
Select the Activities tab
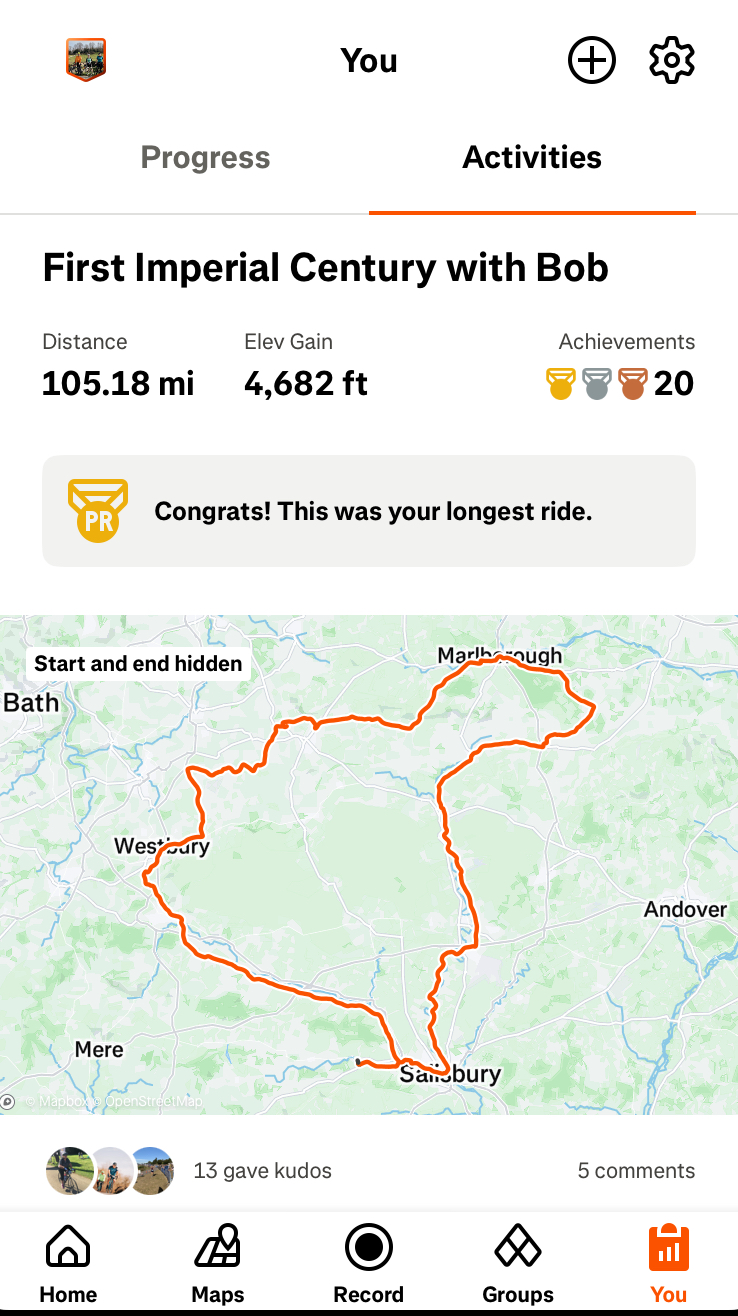(532, 158)
